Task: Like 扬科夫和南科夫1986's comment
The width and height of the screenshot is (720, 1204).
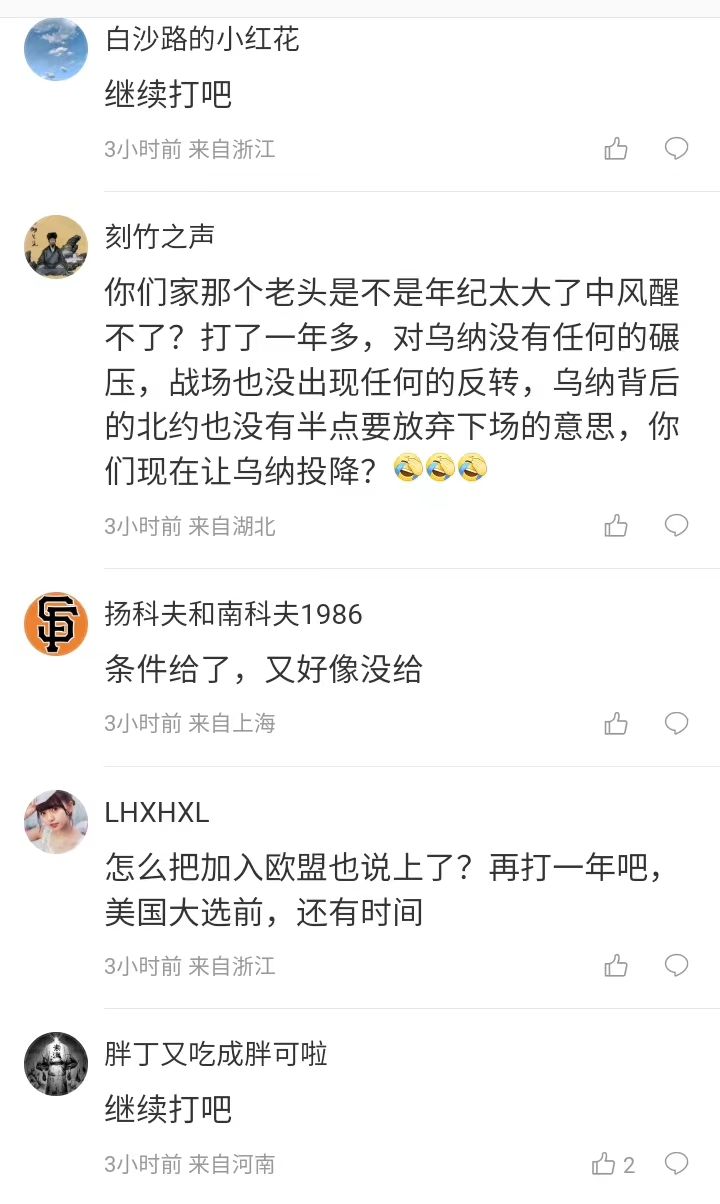Action: (x=616, y=723)
